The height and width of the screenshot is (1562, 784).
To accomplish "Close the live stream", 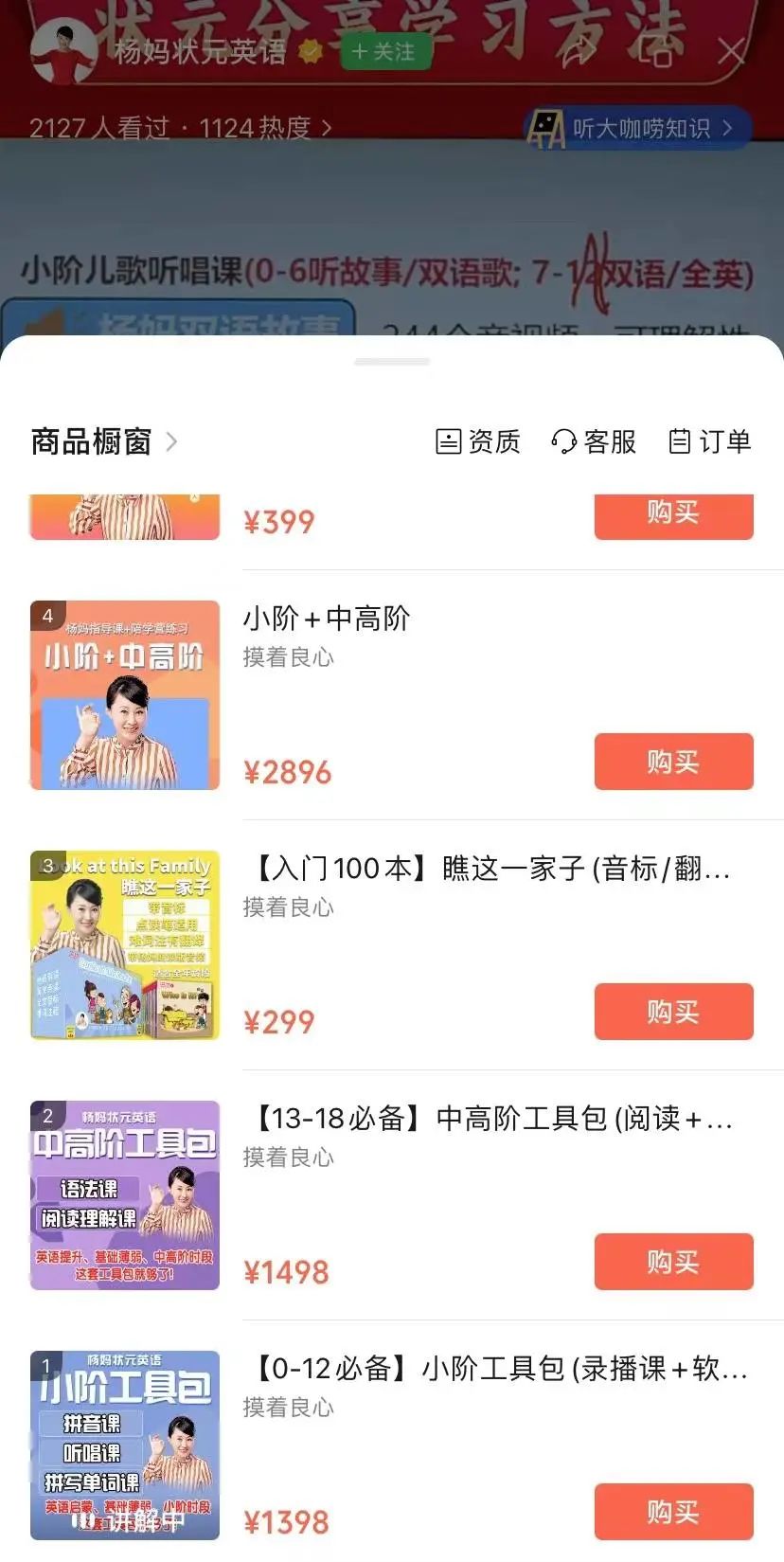I will tap(732, 51).
